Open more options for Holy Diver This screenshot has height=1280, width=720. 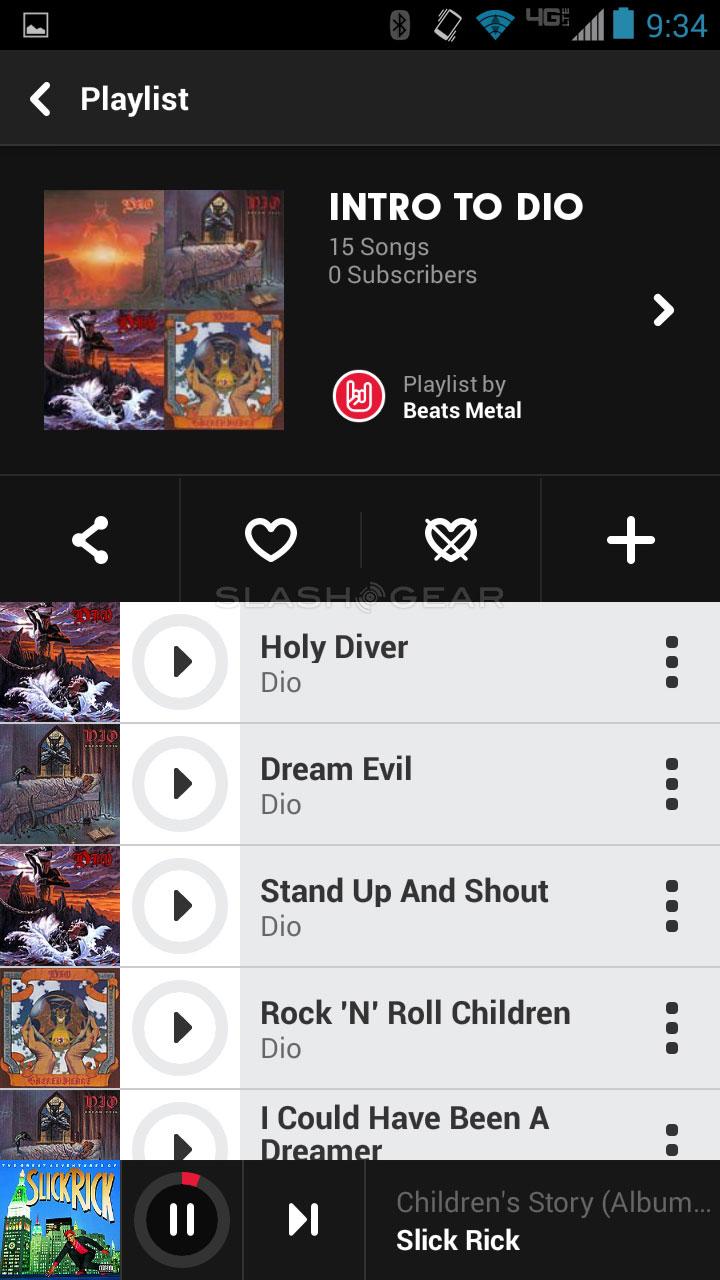pos(672,662)
